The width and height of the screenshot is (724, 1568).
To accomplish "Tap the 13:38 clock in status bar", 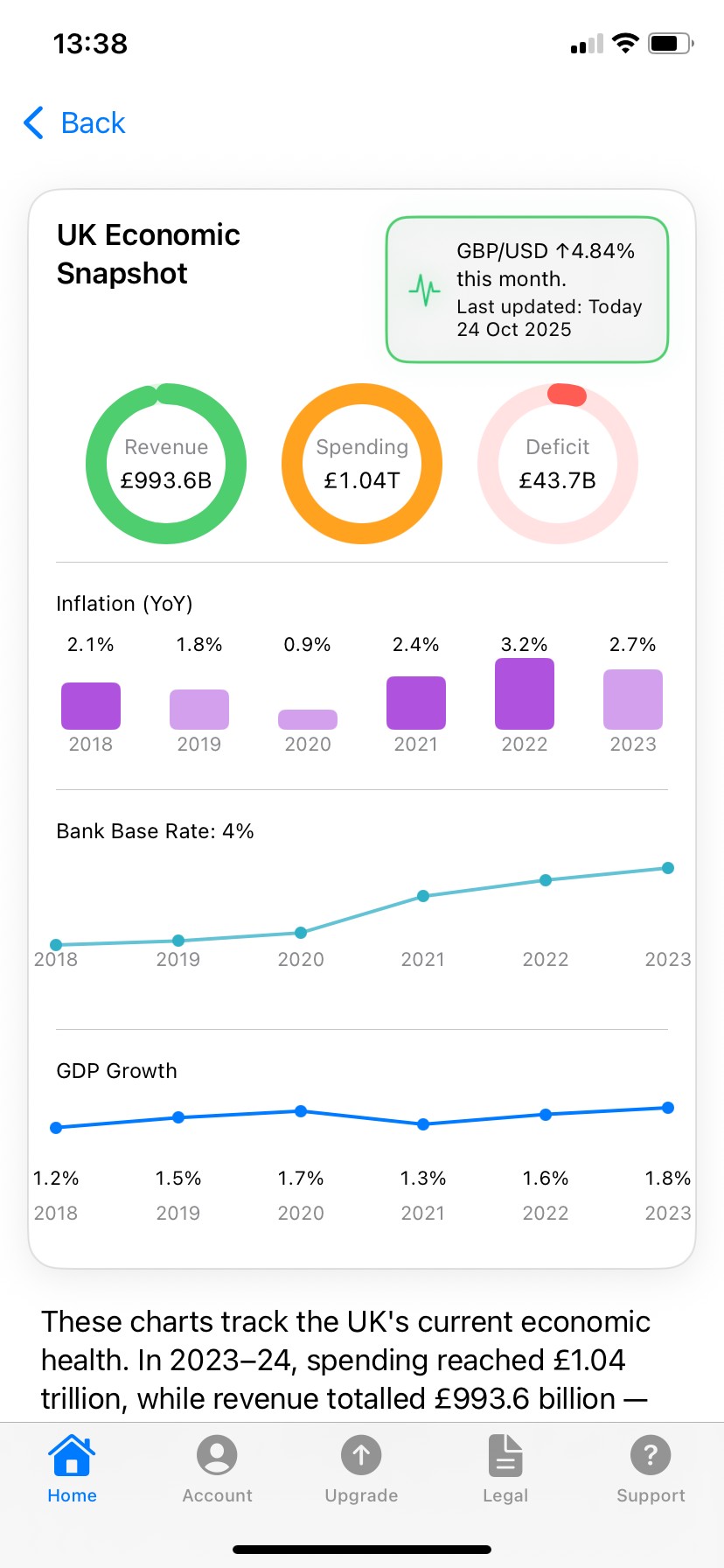I will (88, 43).
